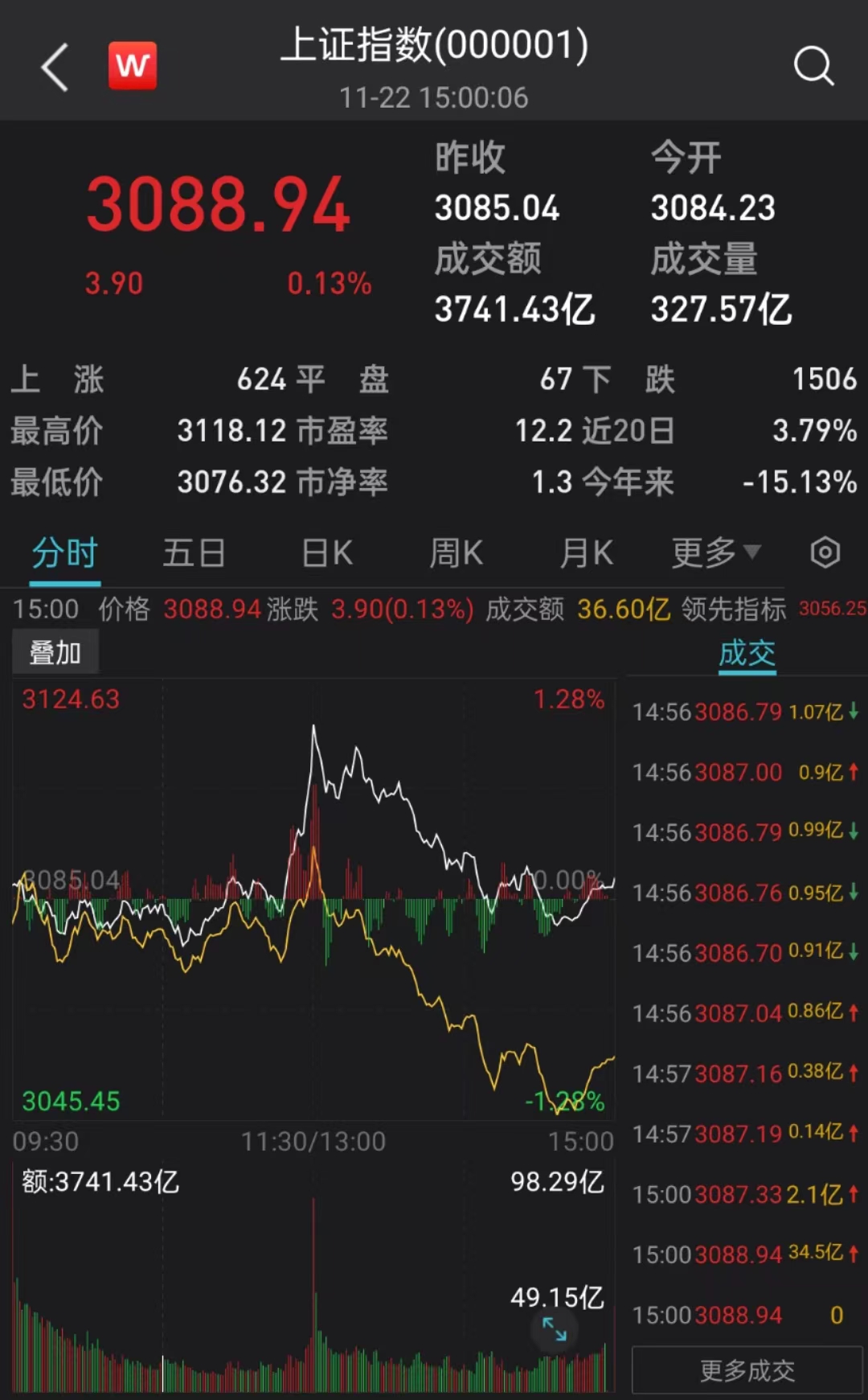Tap the Wind logo icon
The image size is (868, 1400).
pyautogui.click(x=131, y=66)
